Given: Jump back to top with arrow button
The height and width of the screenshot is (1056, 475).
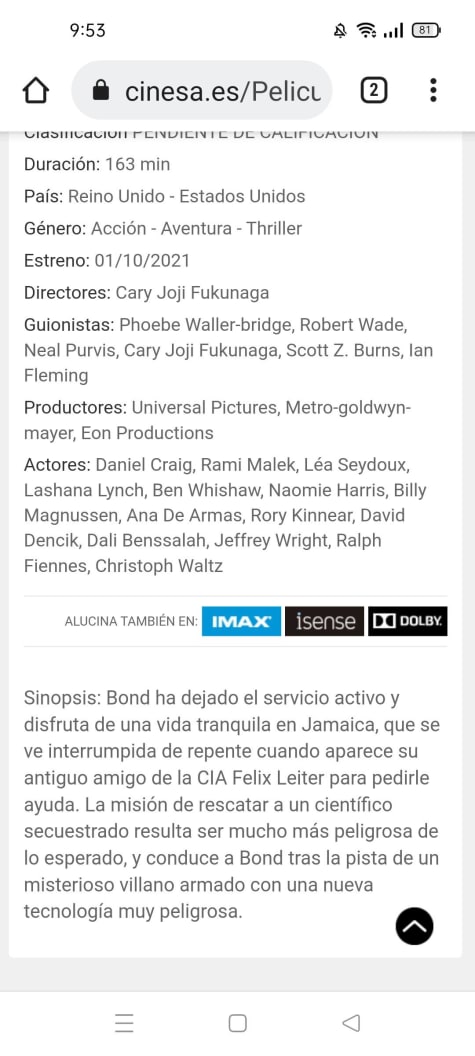Looking at the screenshot, I should (x=414, y=926).
